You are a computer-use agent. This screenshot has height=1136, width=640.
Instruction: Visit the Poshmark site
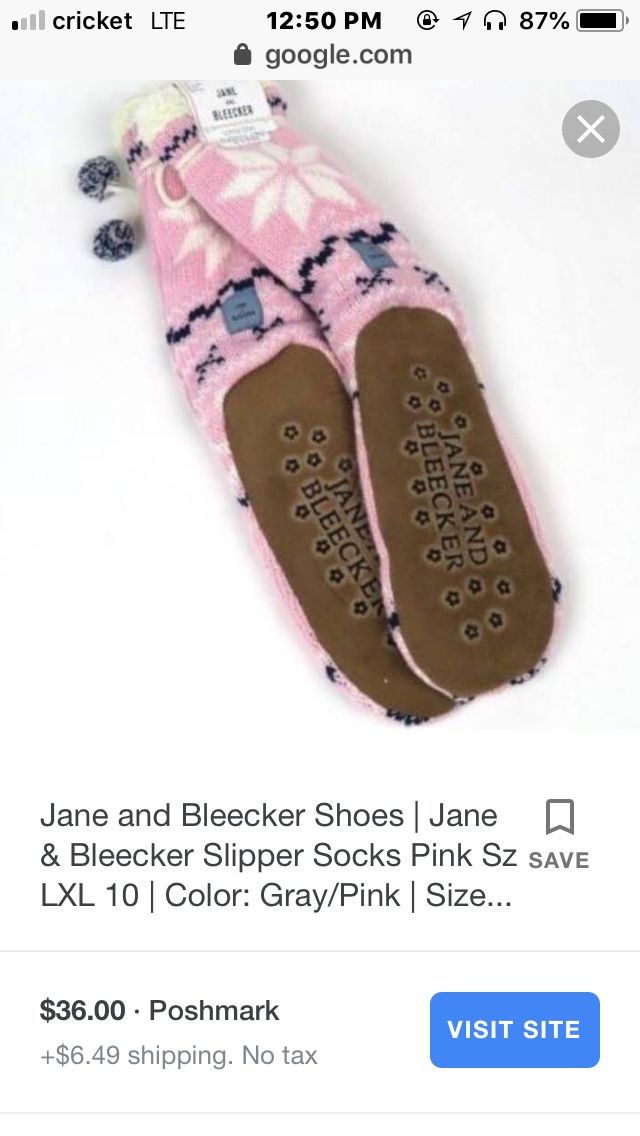pos(515,1030)
